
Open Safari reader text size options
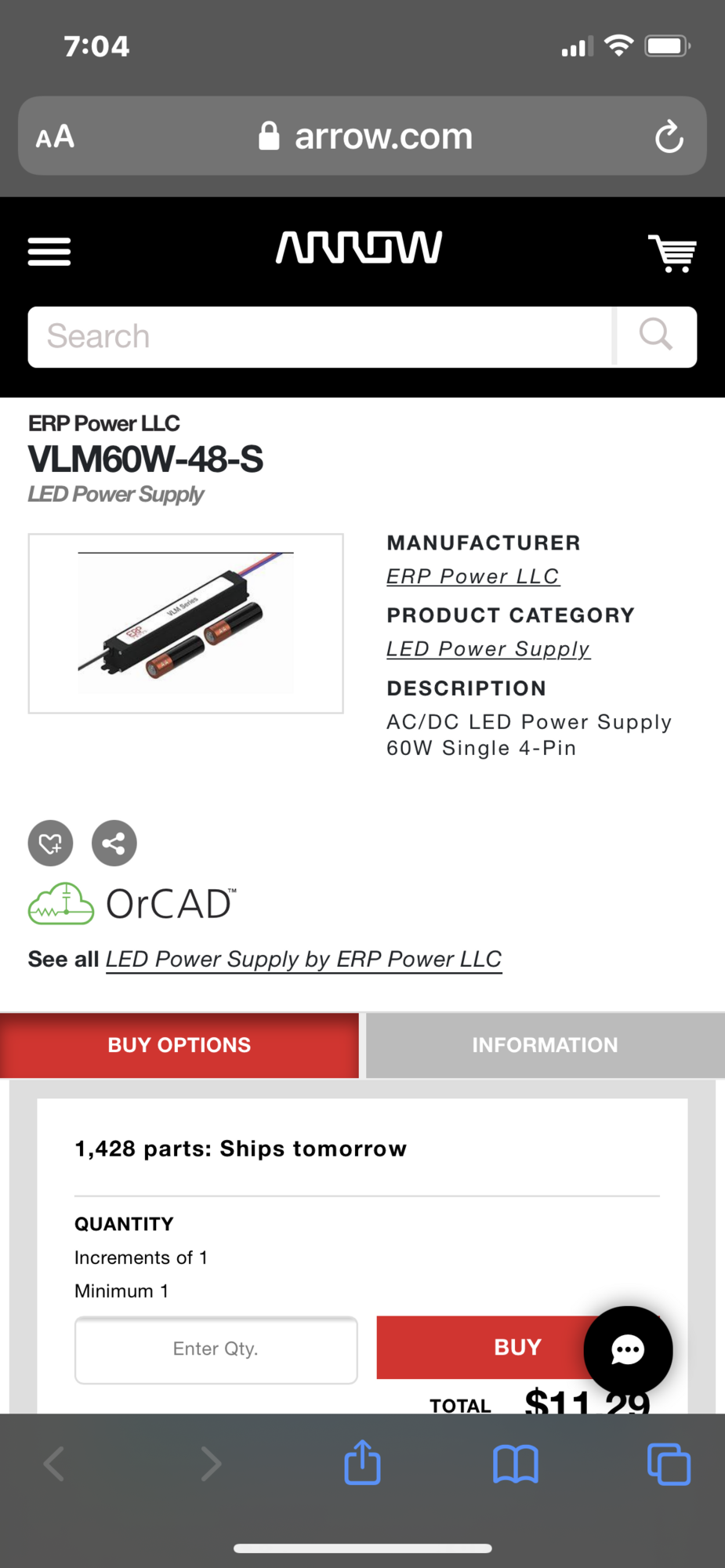click(x=55, y=137)
